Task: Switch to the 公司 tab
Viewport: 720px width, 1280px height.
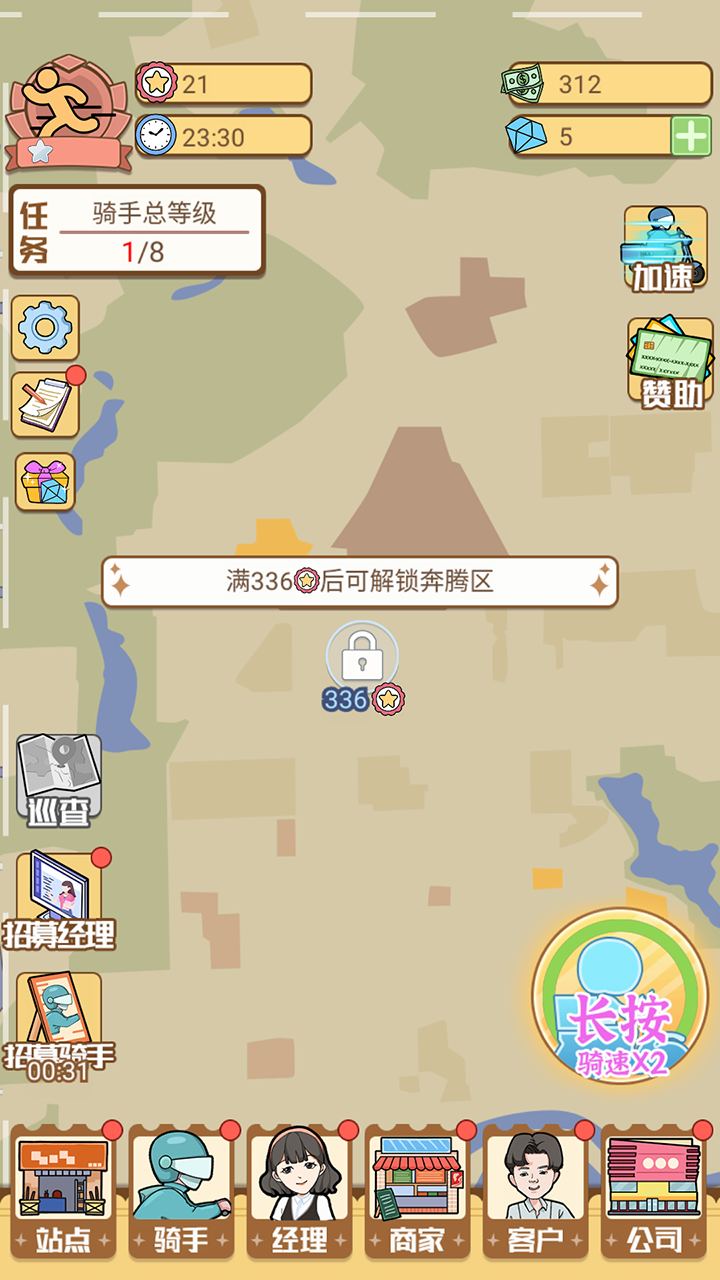Action: tap(653, 1192)
